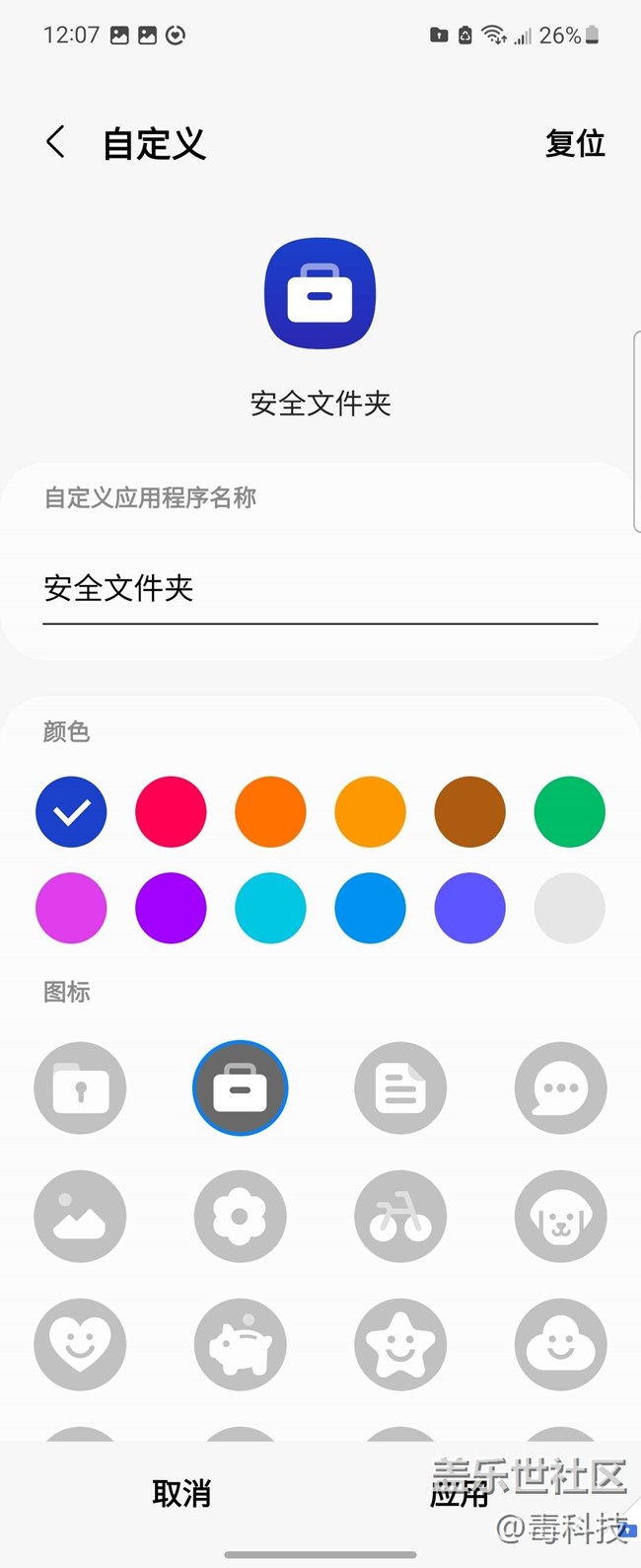Choose the folder with keyhole icon
The width and height of the screenshot is (641, 1568).
tap(80, 1088)
